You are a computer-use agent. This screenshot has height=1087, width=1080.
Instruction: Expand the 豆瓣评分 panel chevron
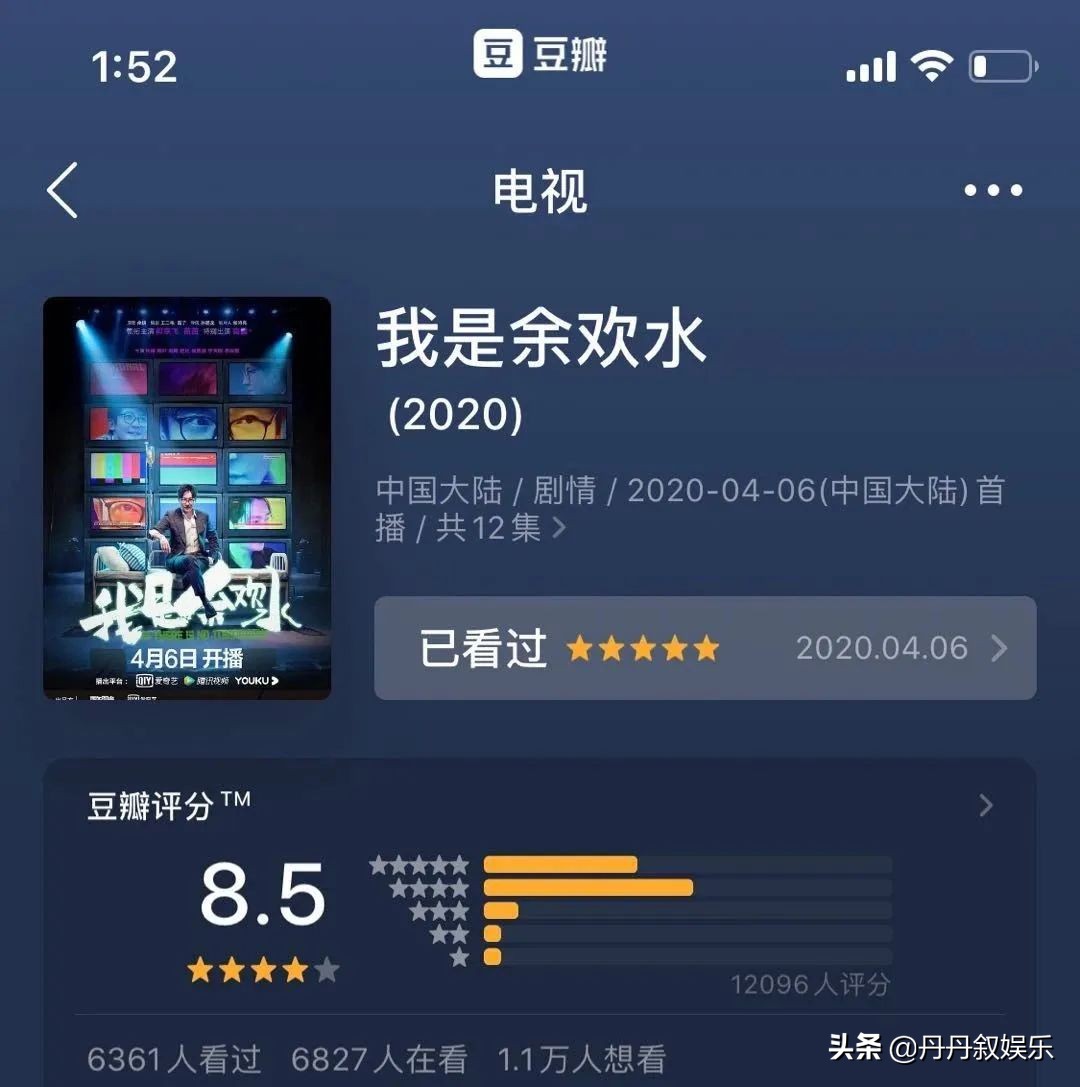[986, 806]
